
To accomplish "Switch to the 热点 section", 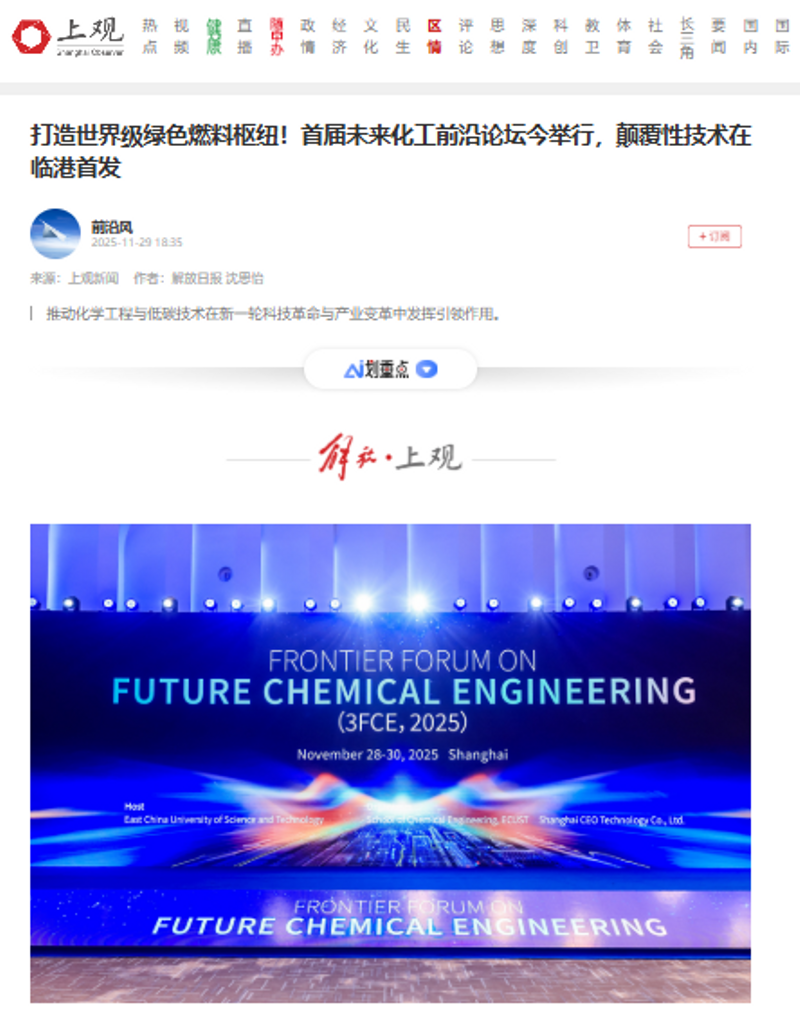I will [149, 36].
